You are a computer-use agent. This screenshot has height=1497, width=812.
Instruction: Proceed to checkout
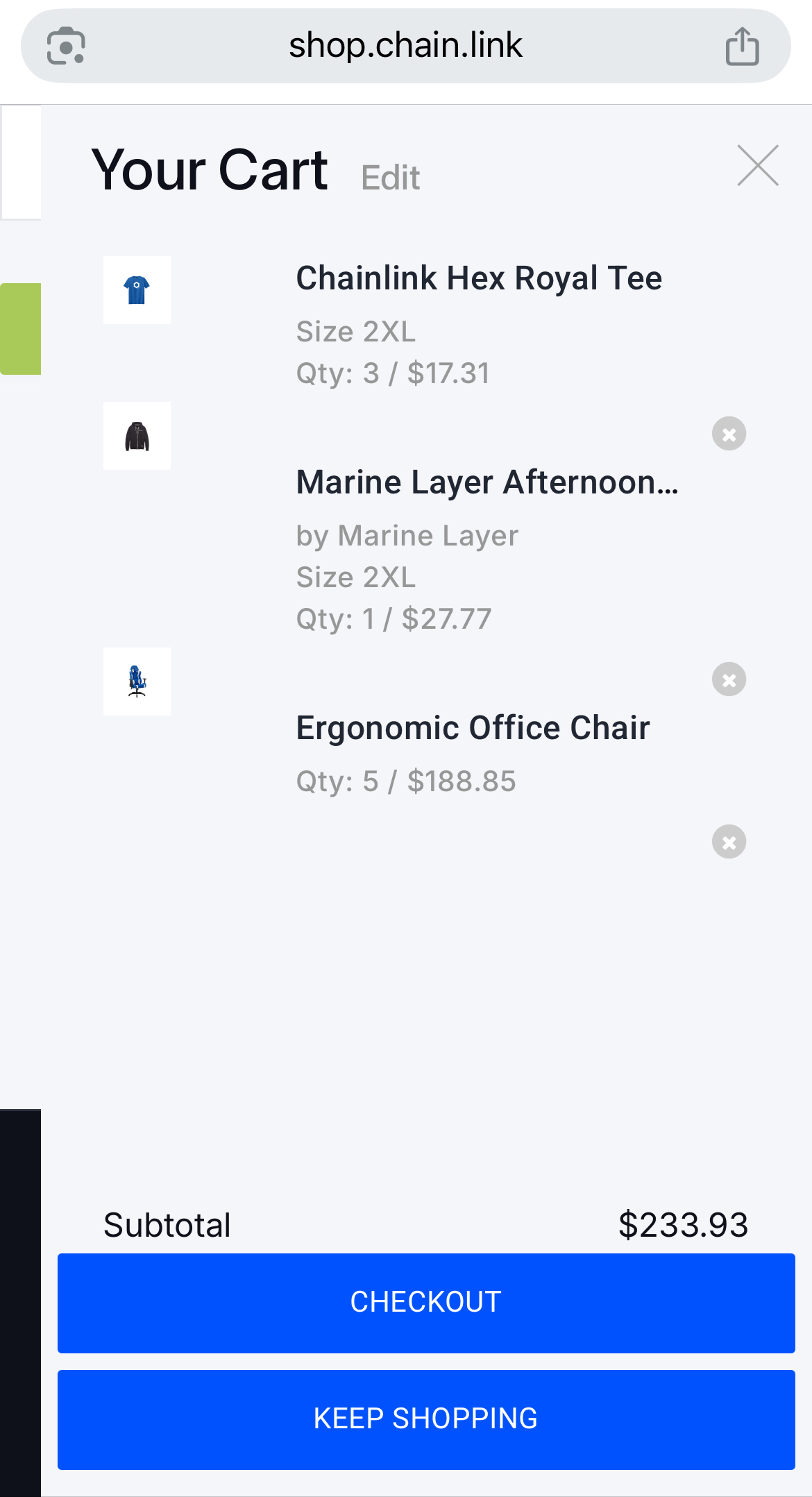pyautogui.click(x=426, y=1303)
